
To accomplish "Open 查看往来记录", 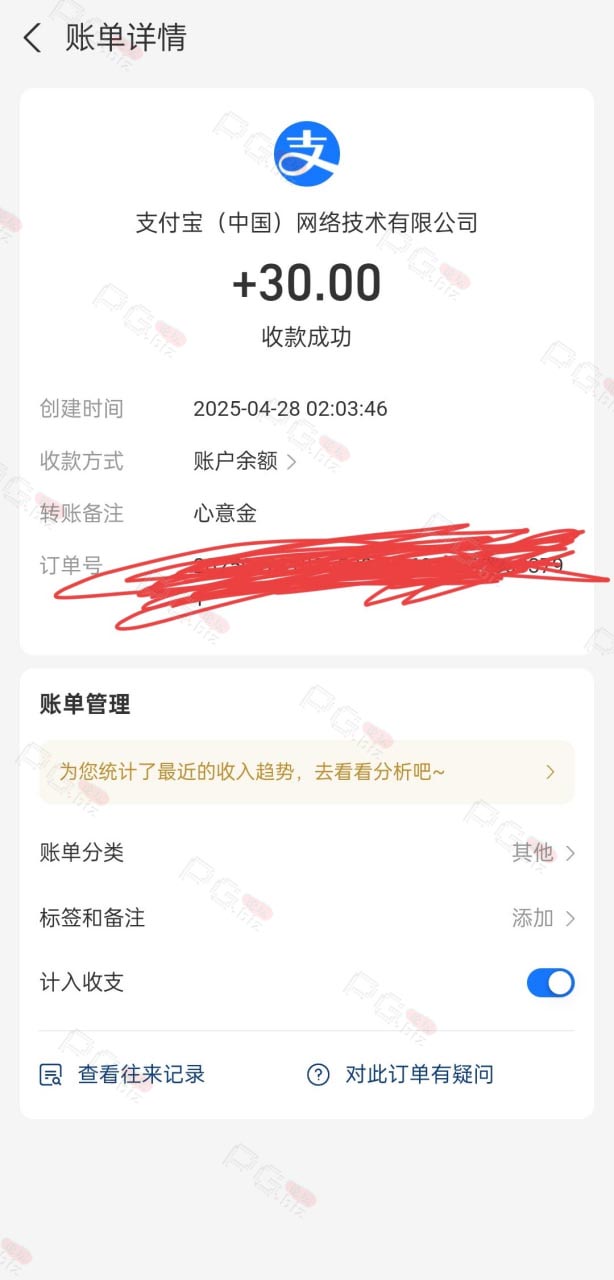I will [122, 1075].
